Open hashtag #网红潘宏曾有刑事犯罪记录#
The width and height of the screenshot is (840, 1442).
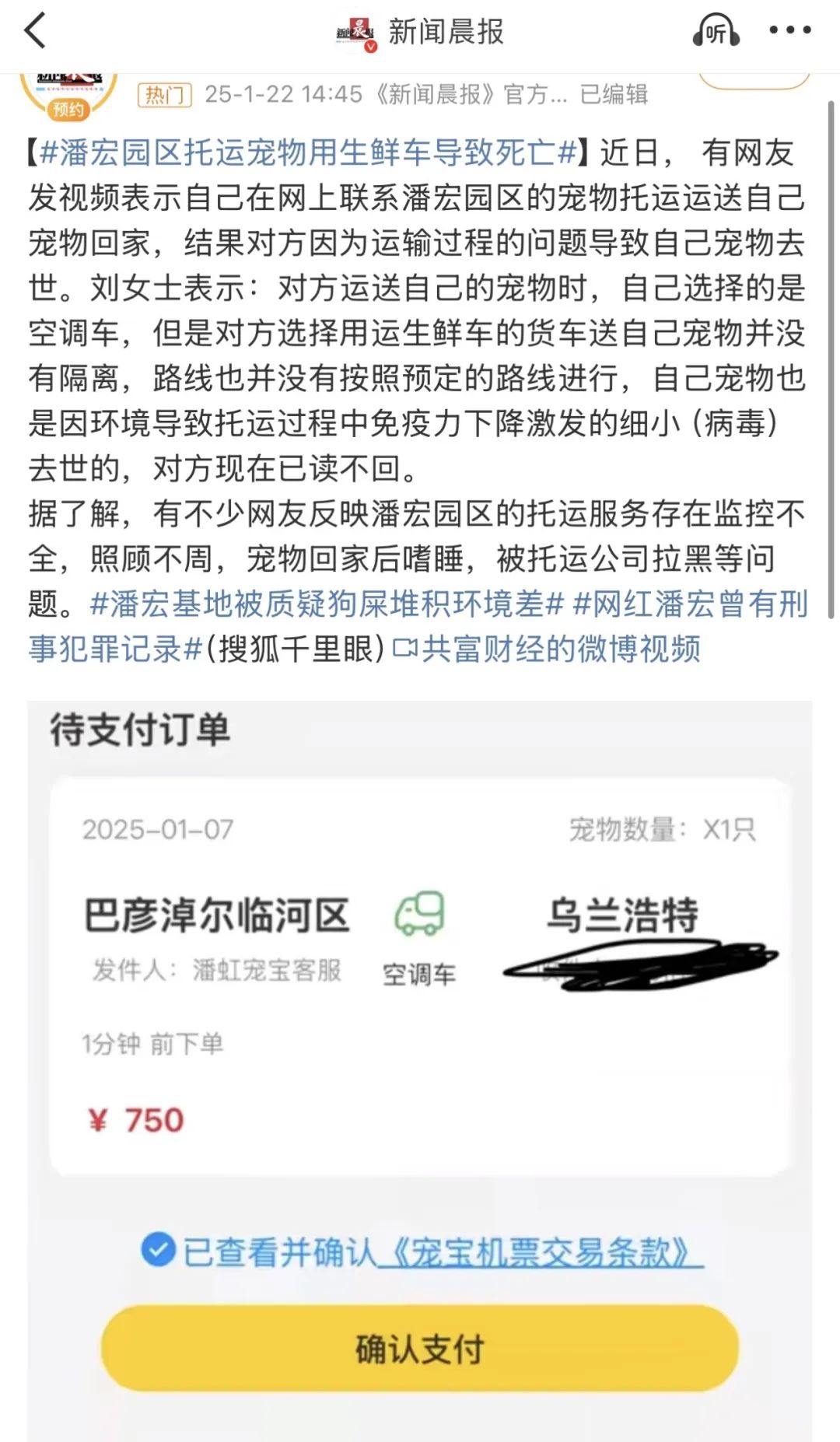pyautogui.click(x=418, y=626)
